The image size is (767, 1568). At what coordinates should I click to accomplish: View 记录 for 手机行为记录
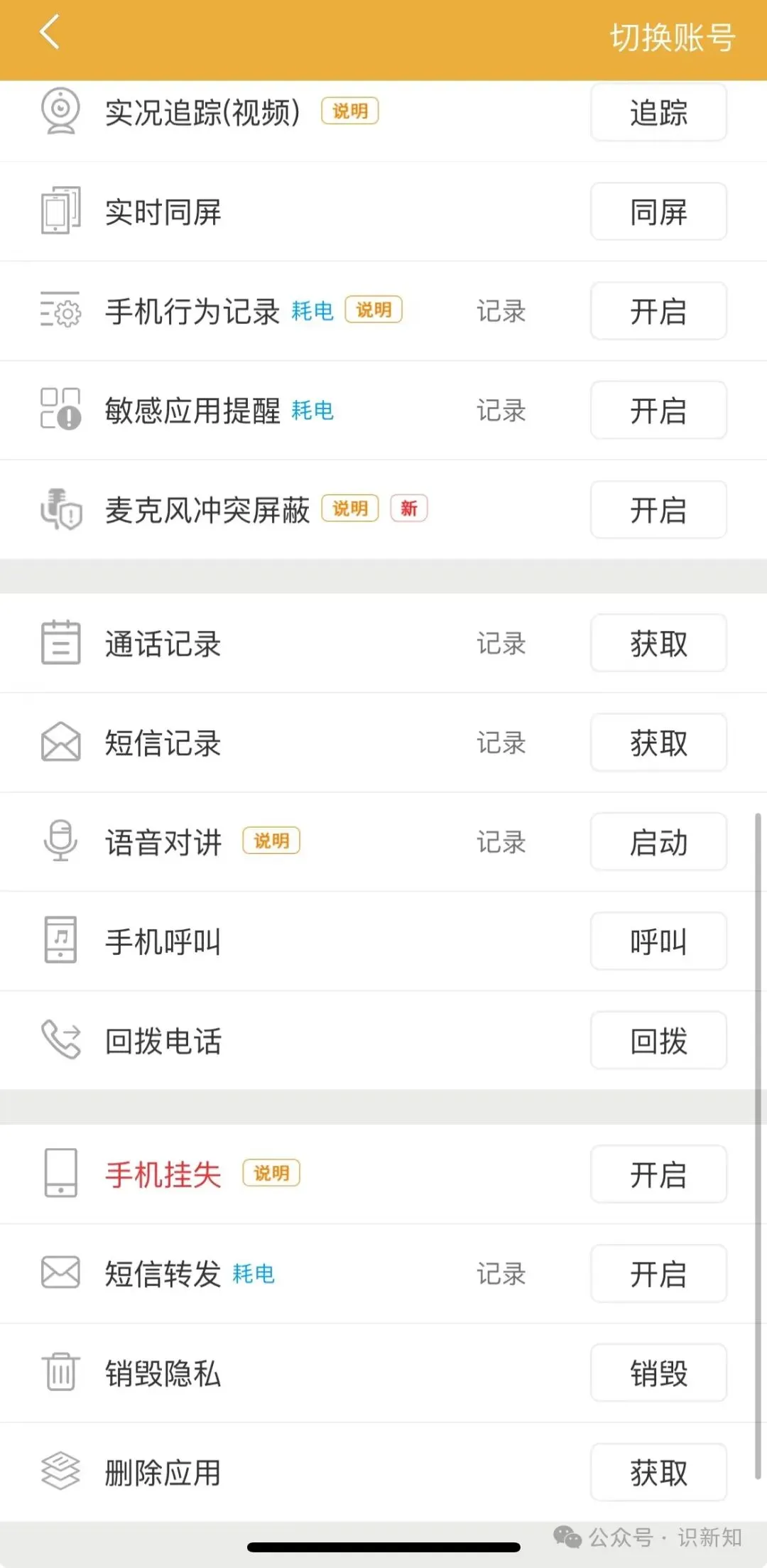(501, 311)
